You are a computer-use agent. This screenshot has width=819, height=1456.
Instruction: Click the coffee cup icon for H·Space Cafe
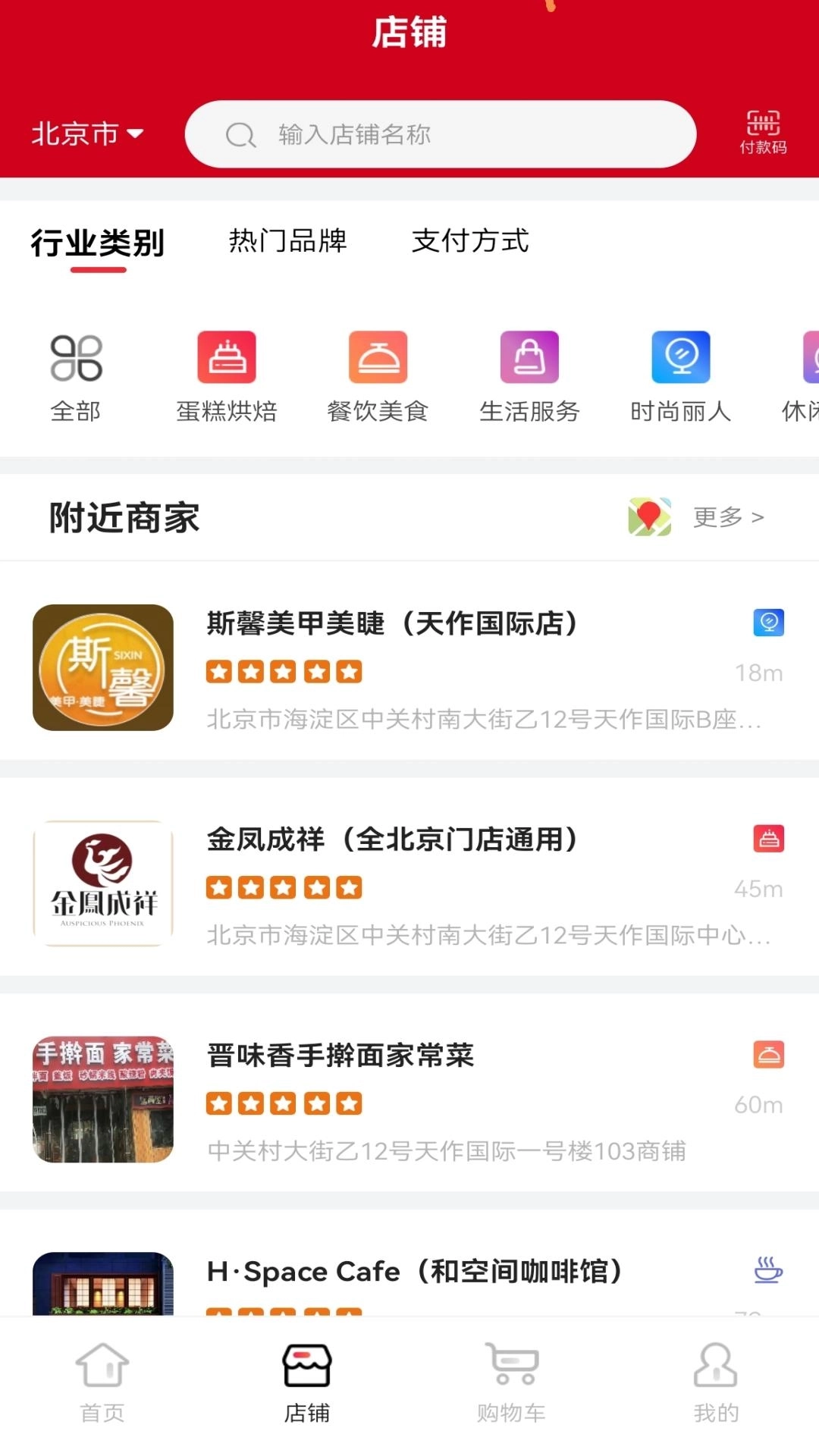[768, 1269]
